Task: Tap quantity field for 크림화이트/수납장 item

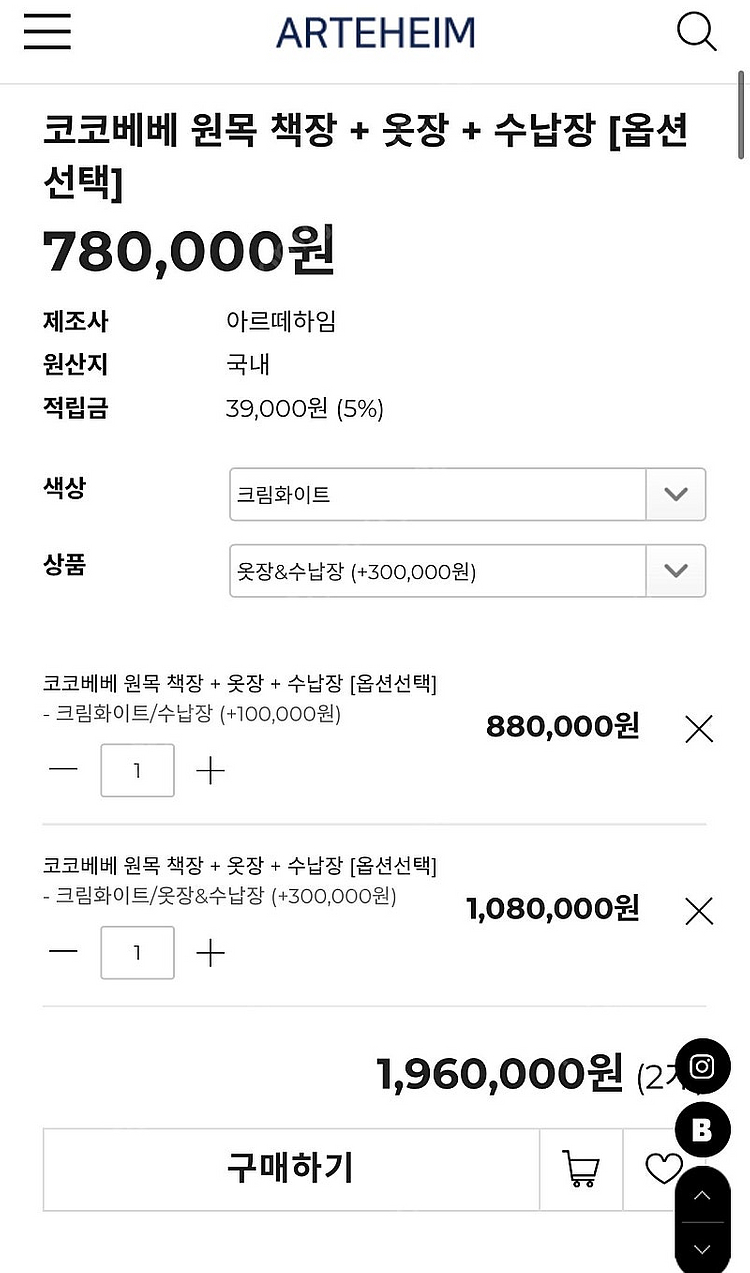Action: (137, 770)
